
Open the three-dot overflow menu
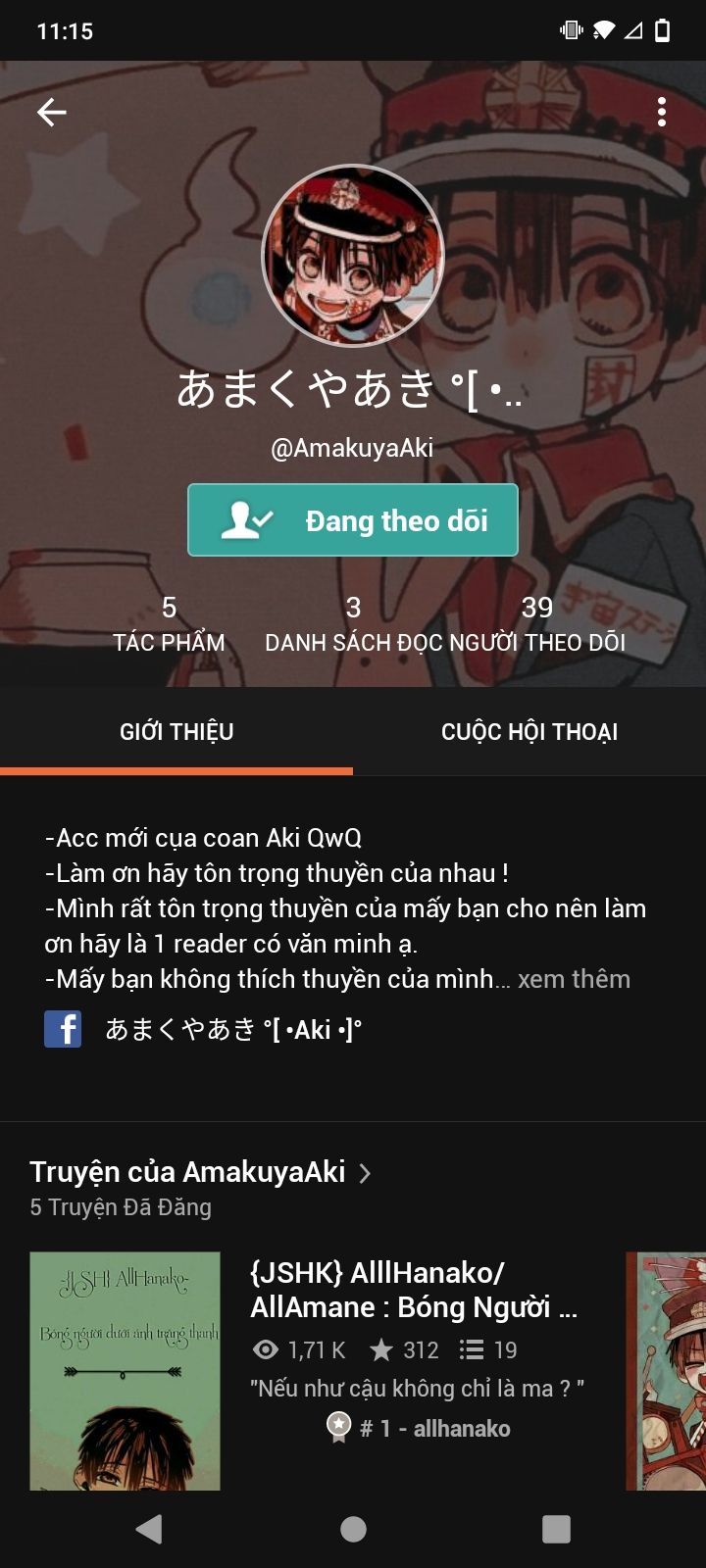(662, 112)
